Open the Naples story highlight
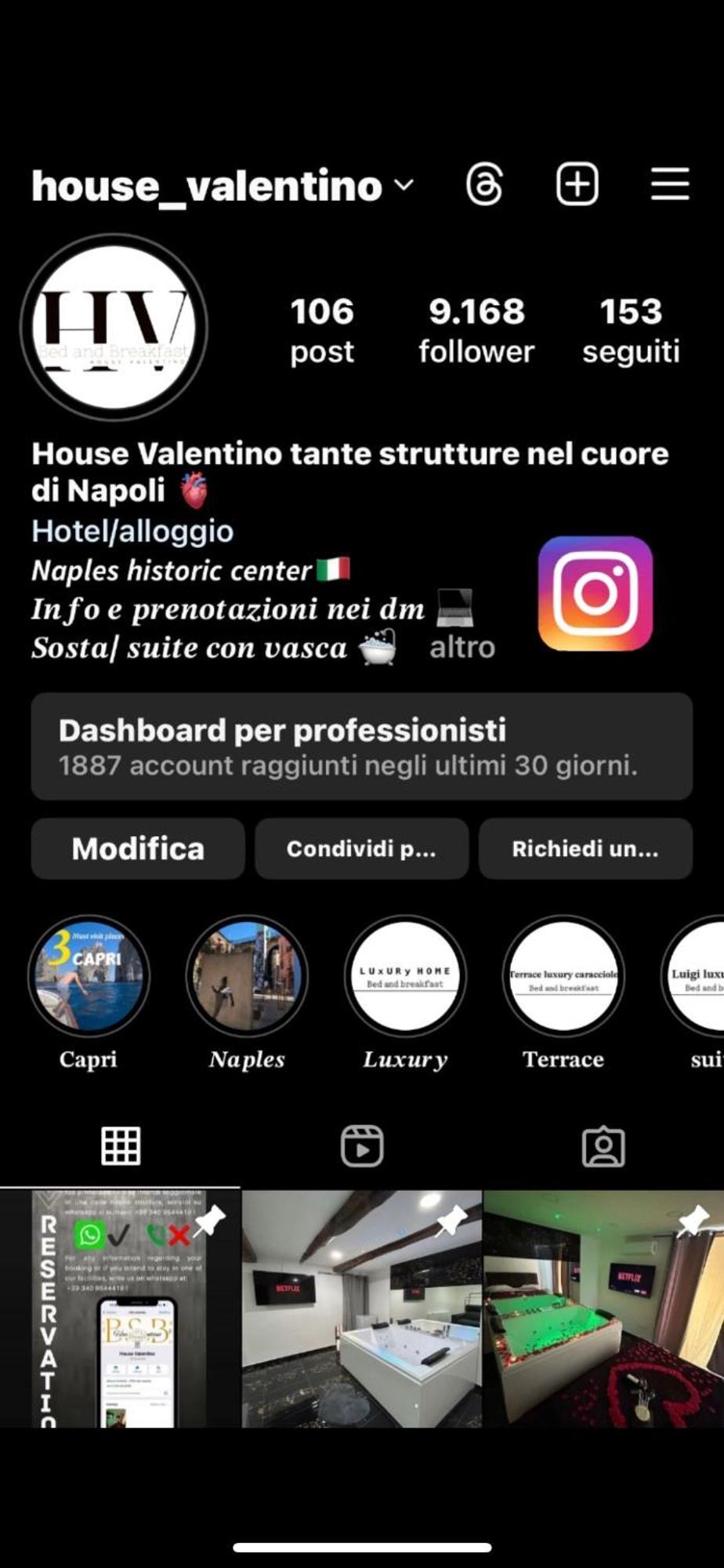 247,977
